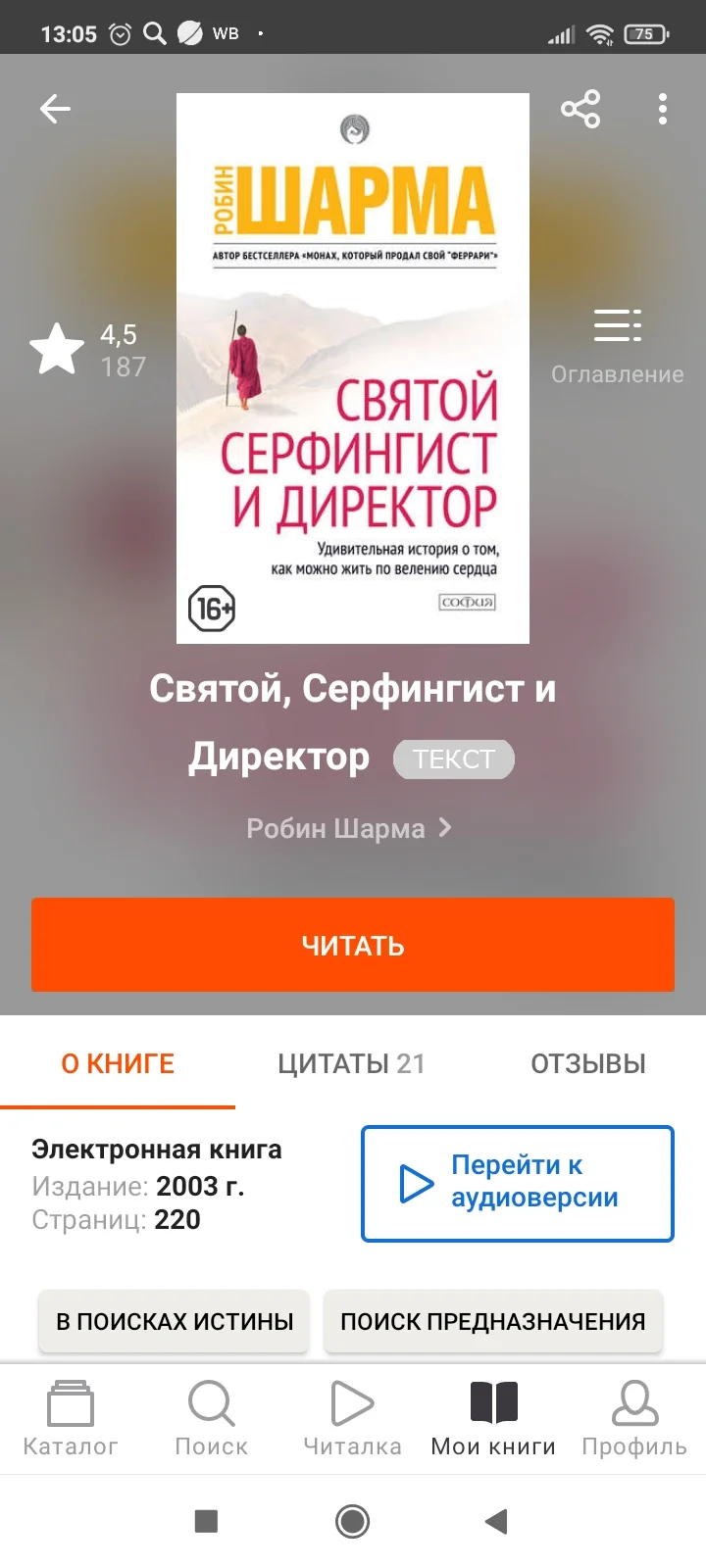Tap the share icon
The height and width of the screenshot is (1568, 706).
(x=580, y=109)
